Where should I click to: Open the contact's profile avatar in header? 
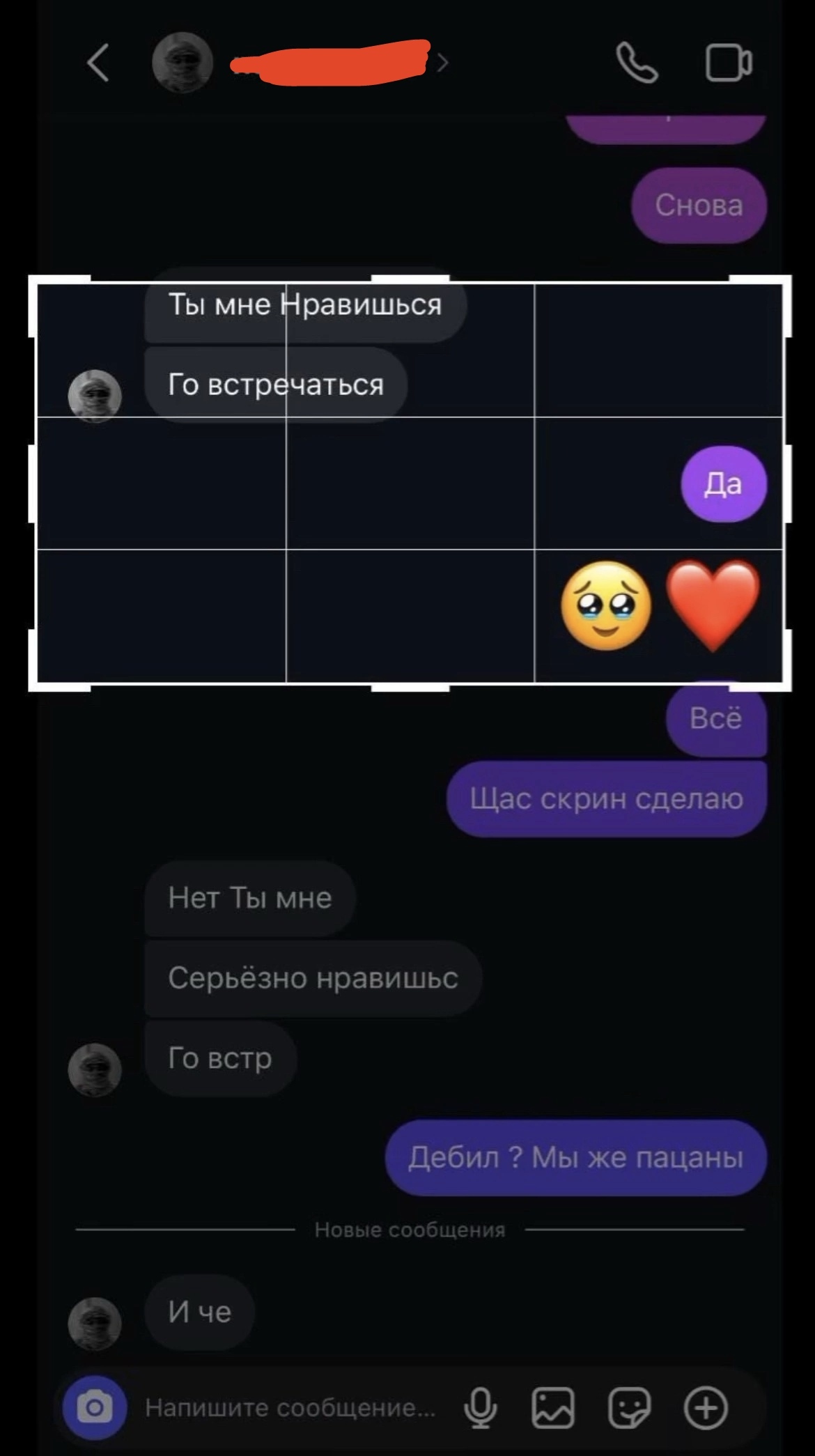[x=183, y=63]
